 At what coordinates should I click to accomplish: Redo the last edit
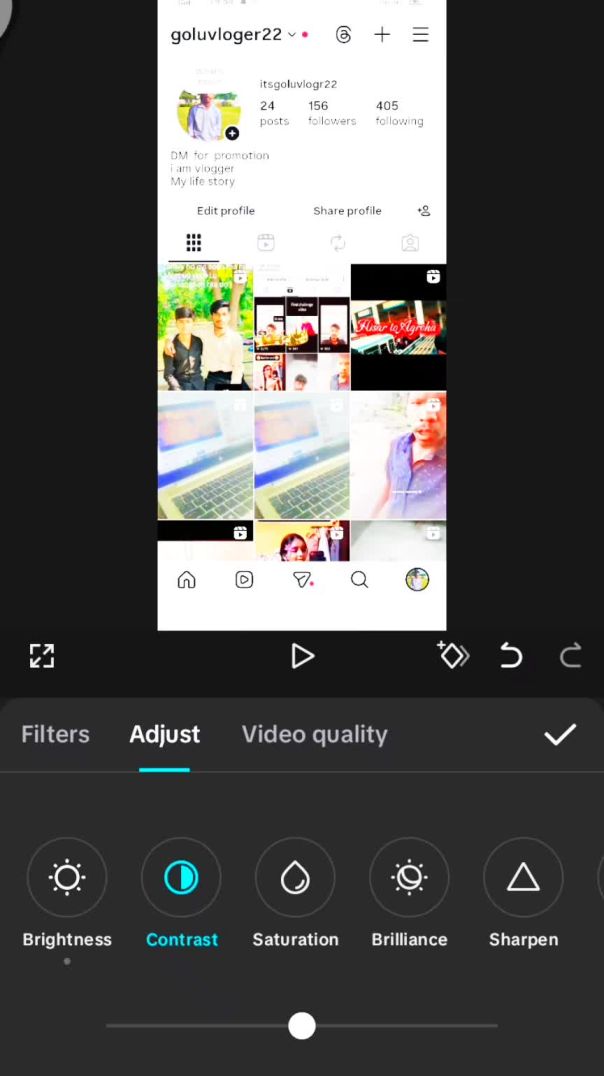tap(570, 656)
